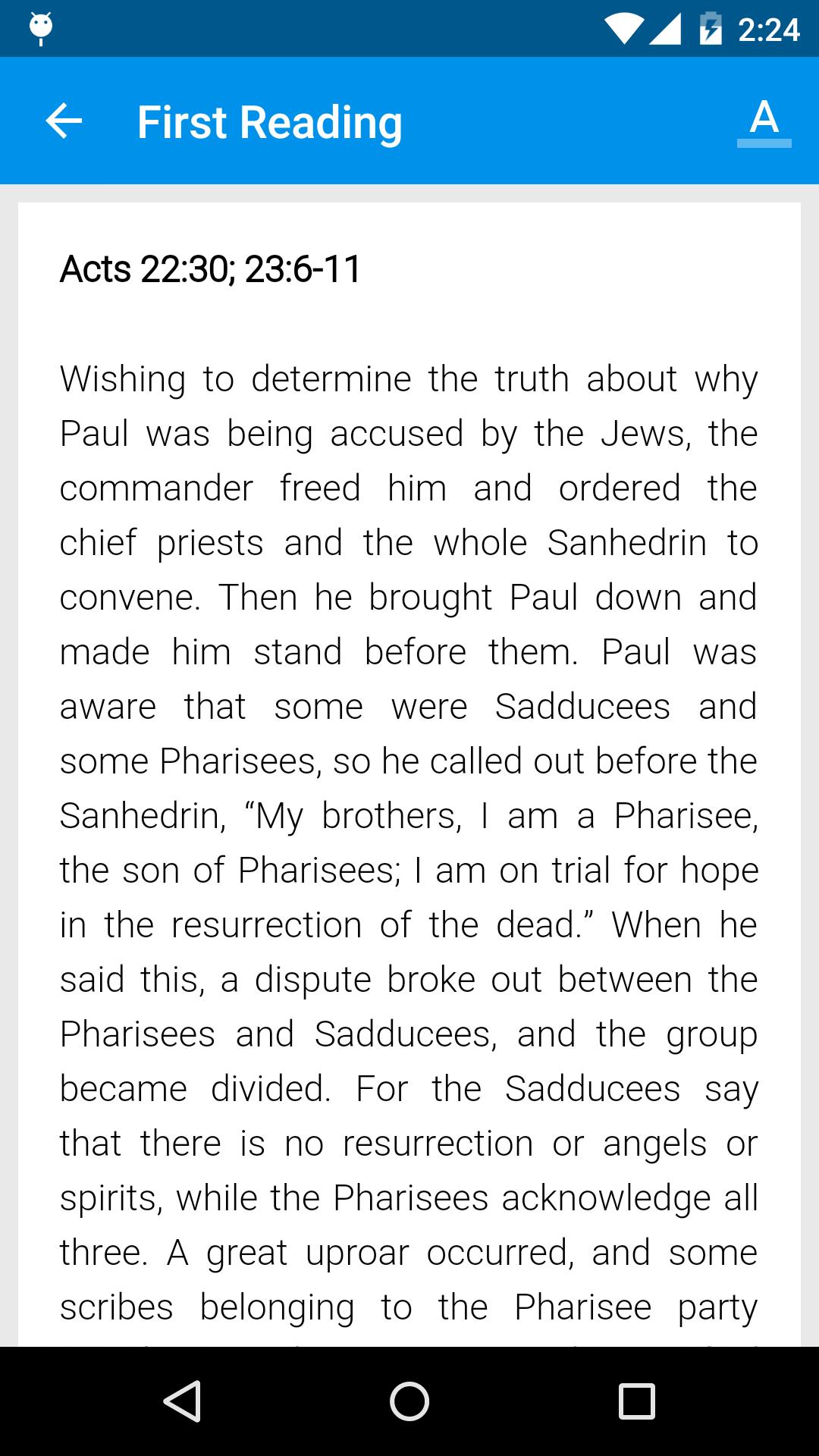The width and height of the screenshot is (819, 1456).
Task: Open the recent apps view
Action: pyautogui.click(x=637, y=1401)
